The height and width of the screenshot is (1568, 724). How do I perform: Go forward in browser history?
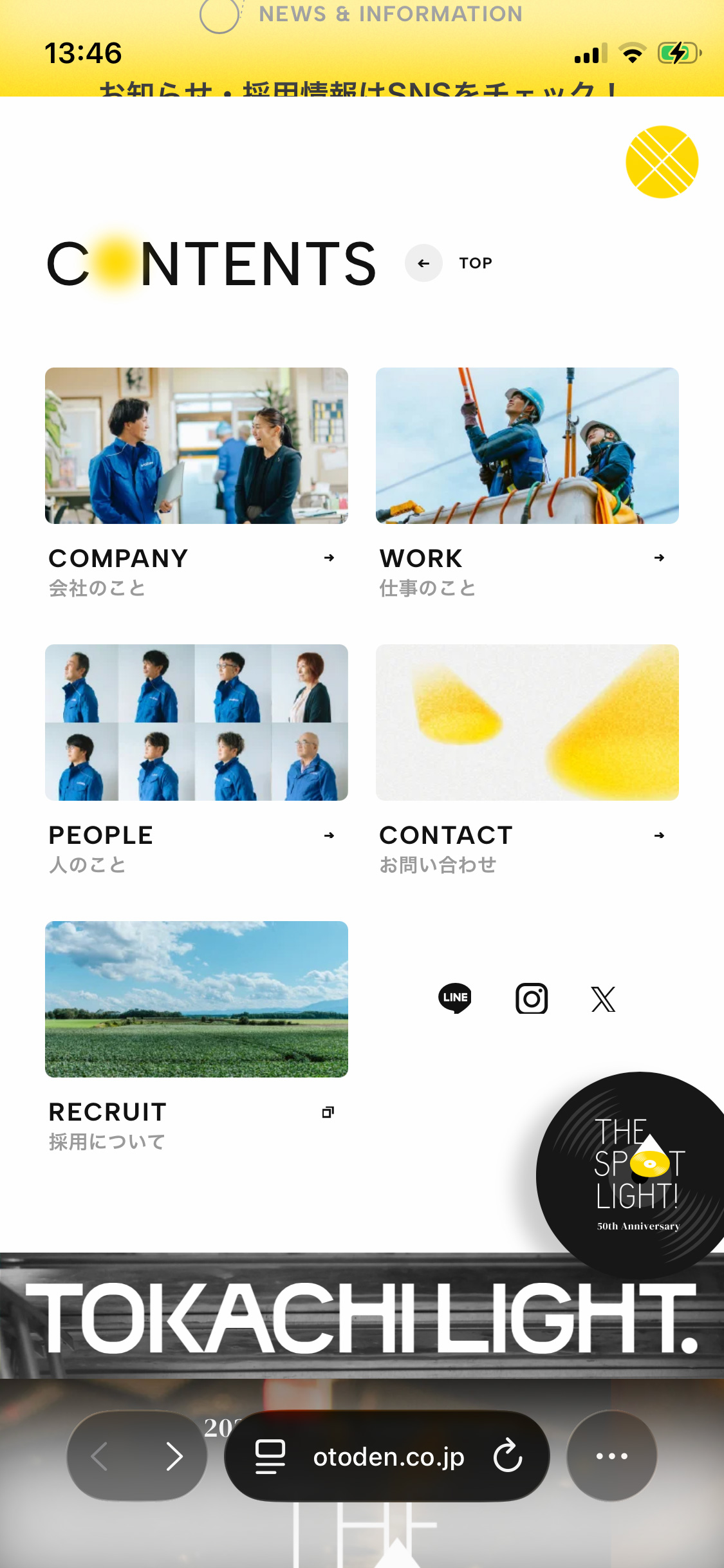pos(174,1456)
